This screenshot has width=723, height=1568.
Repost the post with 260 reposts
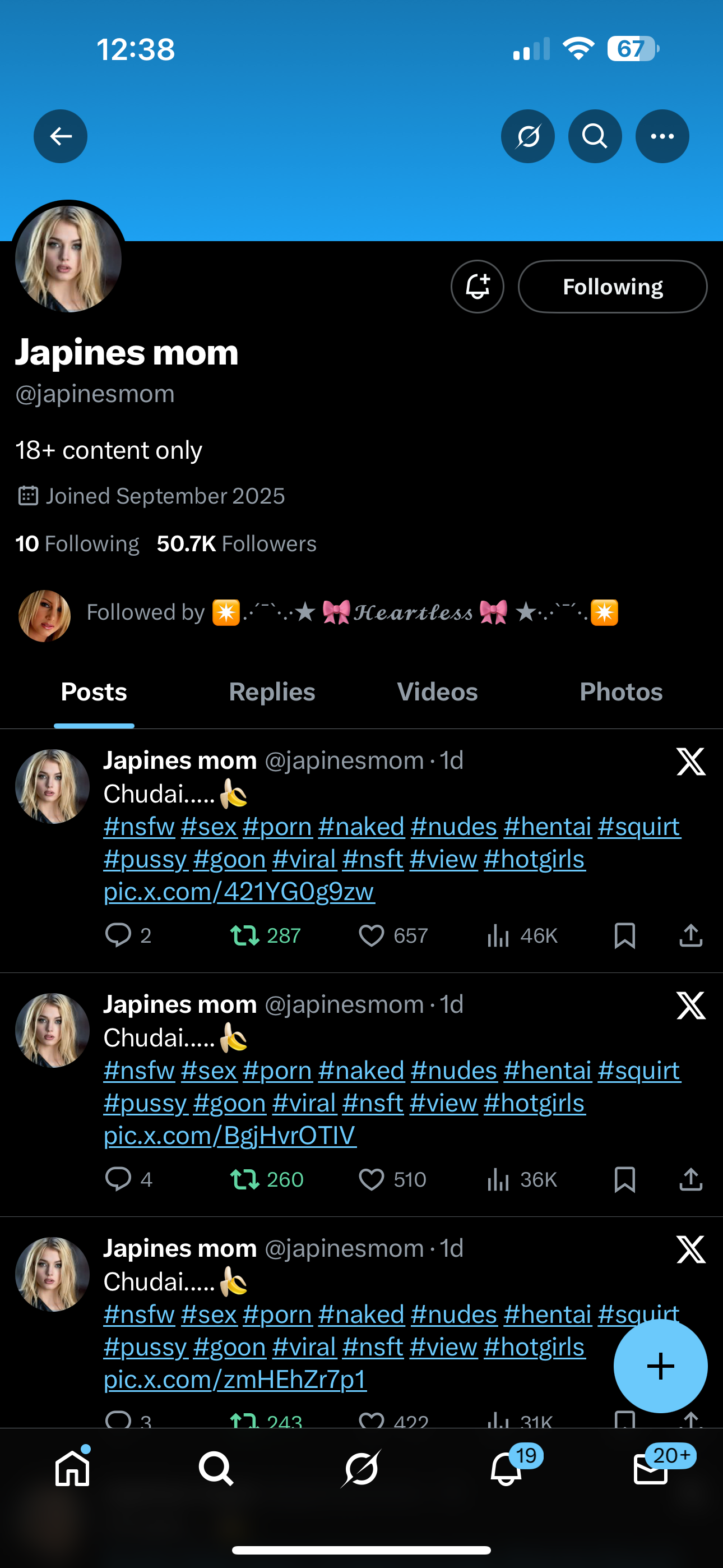[245, 1180]
